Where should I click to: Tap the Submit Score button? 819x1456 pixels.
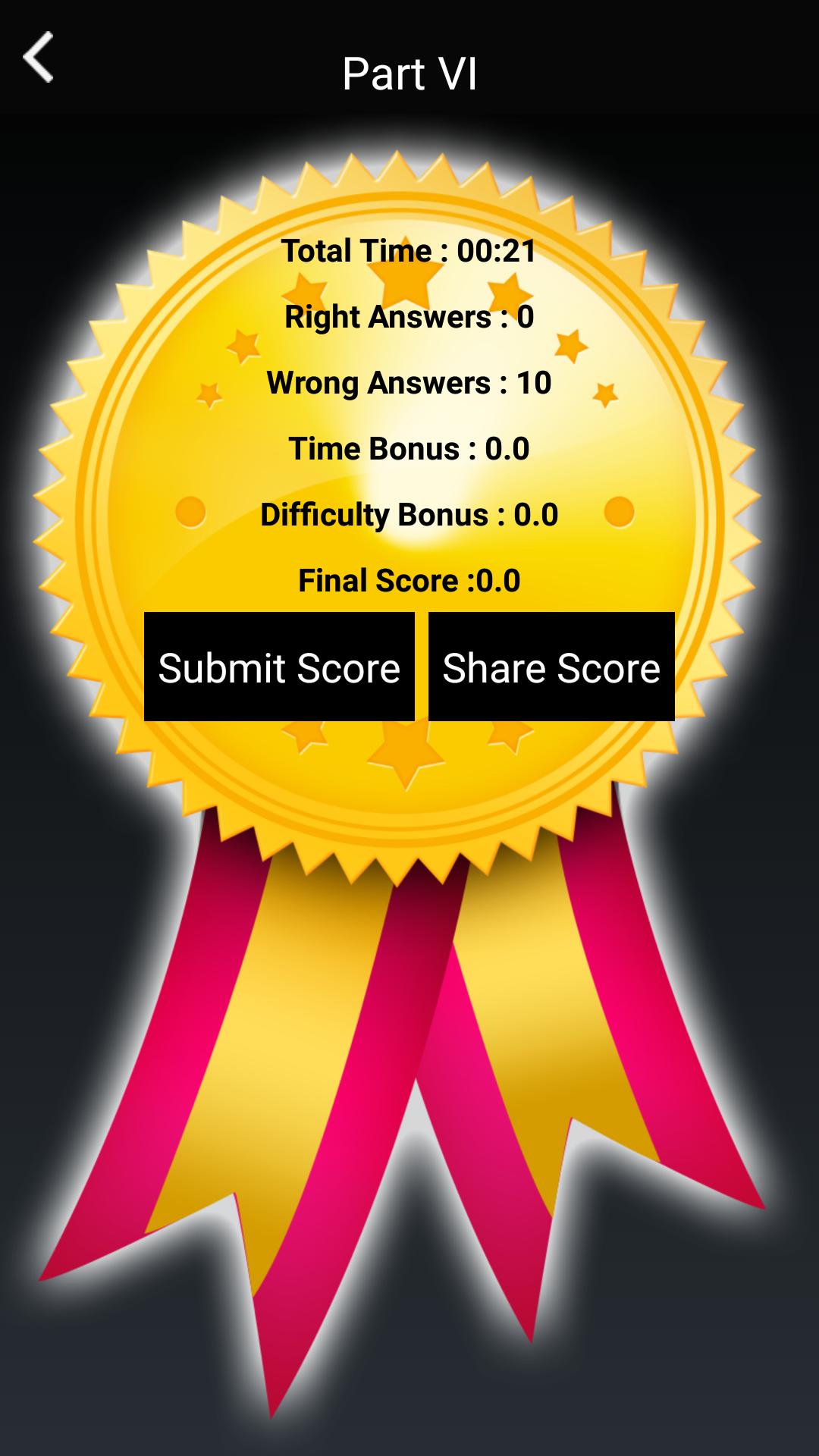click(279, 667)
